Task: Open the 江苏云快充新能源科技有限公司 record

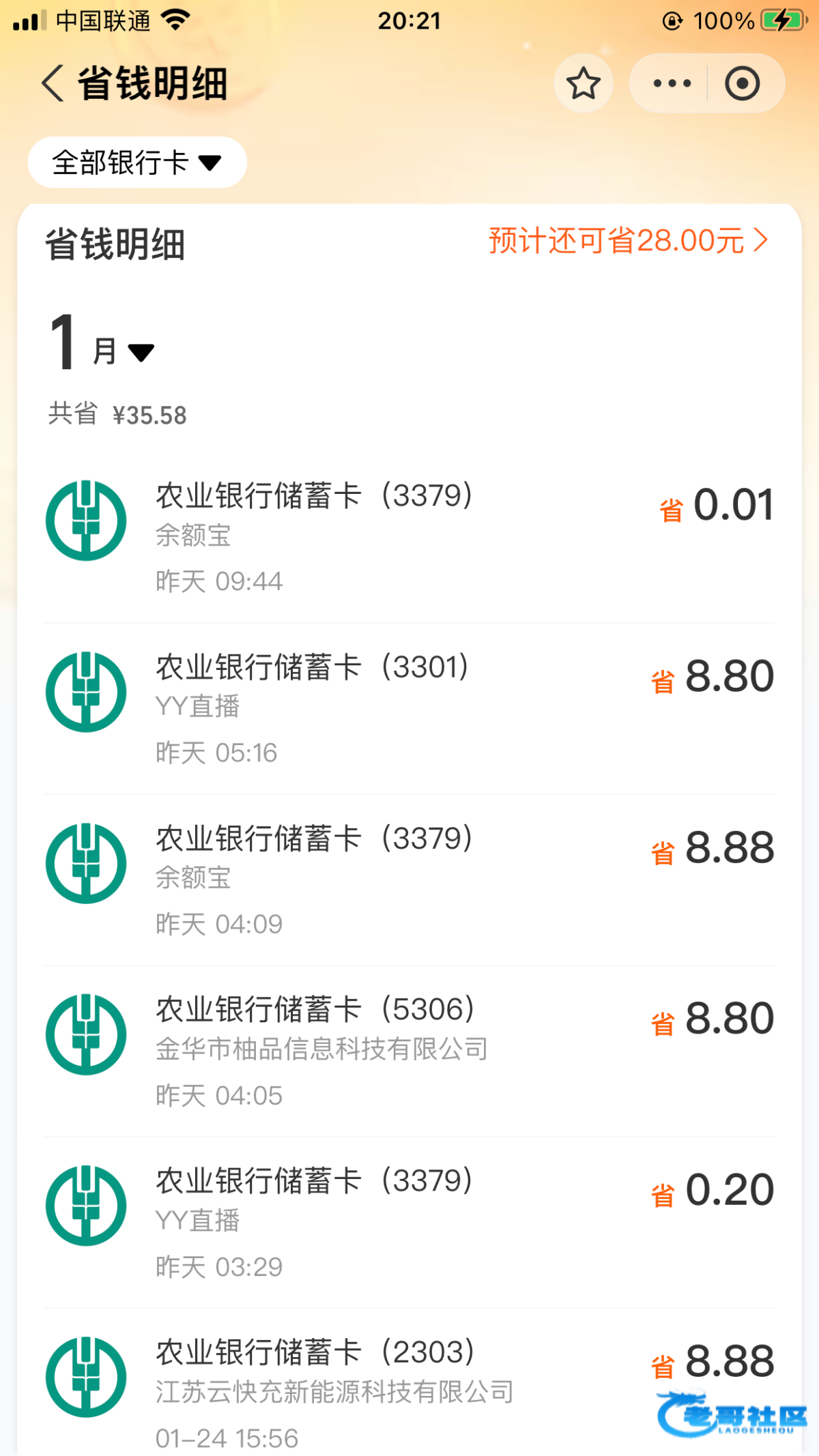Action: (x=409, y=1383)
